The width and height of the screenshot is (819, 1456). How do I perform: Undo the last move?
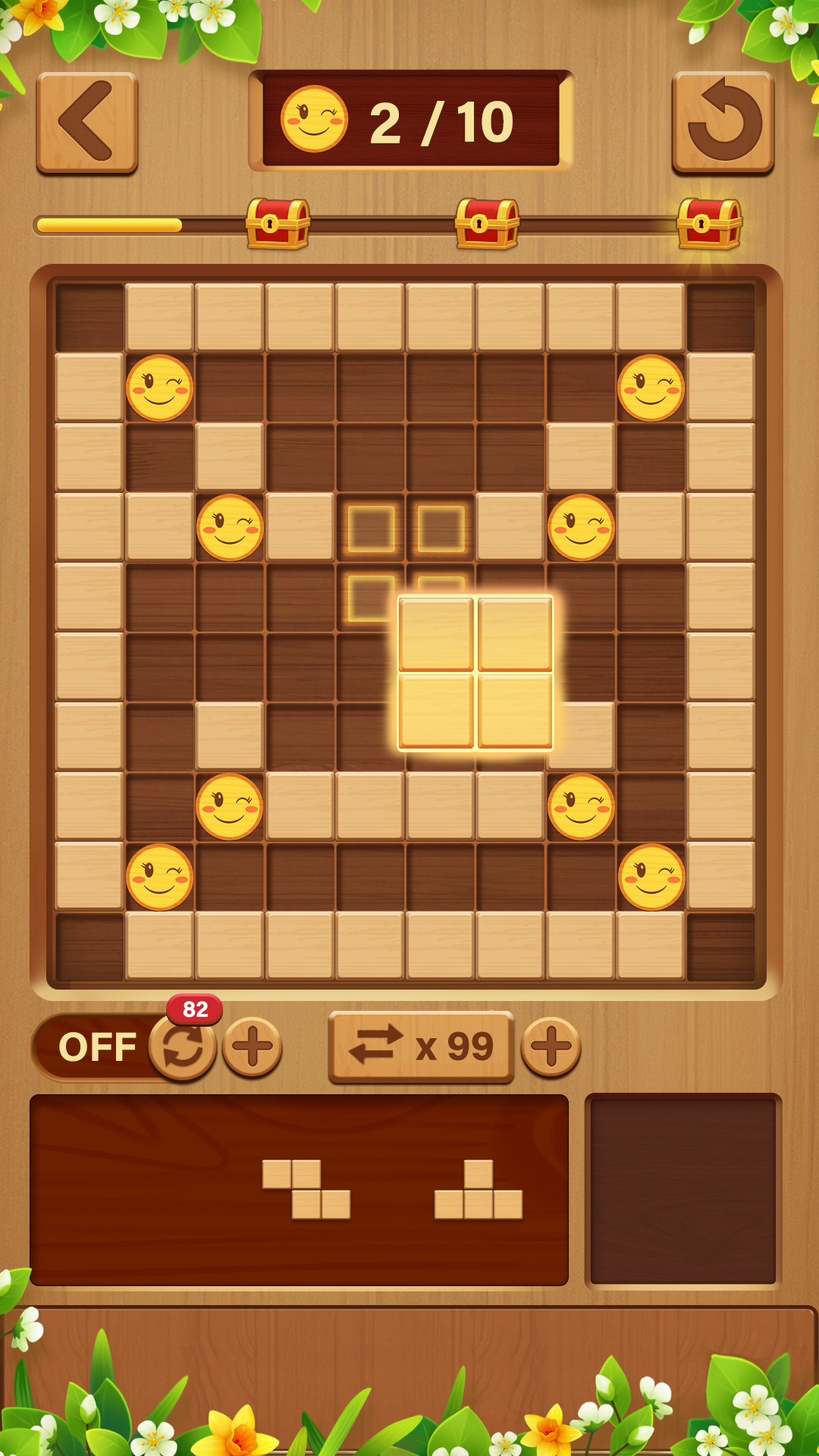[723, 123]
